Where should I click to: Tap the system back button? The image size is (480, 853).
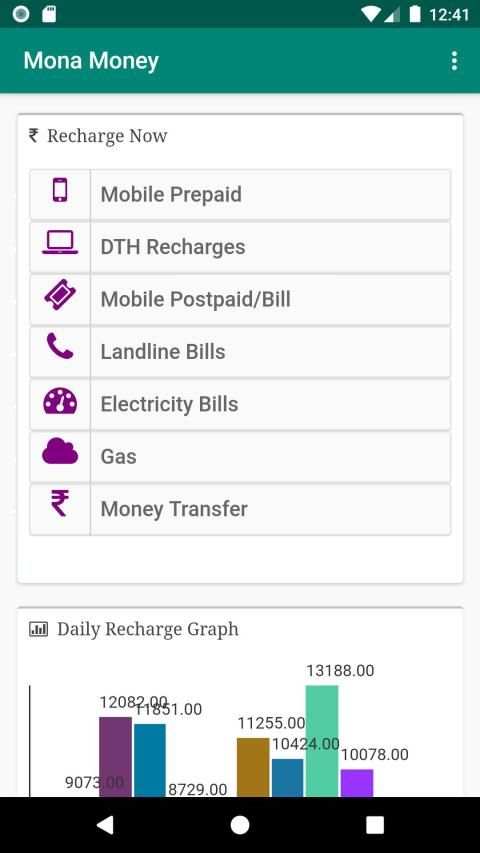105,825
